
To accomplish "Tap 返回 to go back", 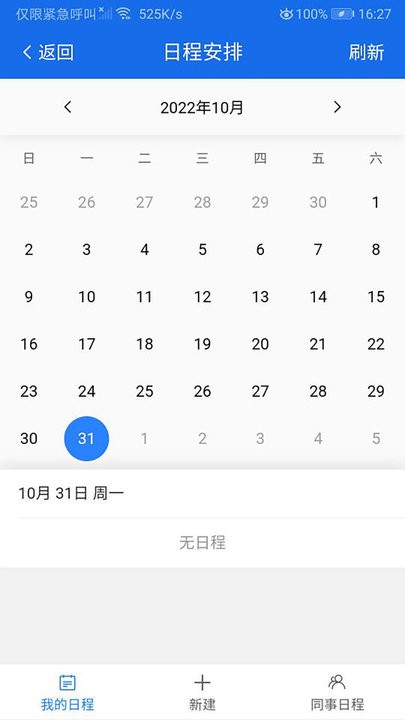I will 48,52.
